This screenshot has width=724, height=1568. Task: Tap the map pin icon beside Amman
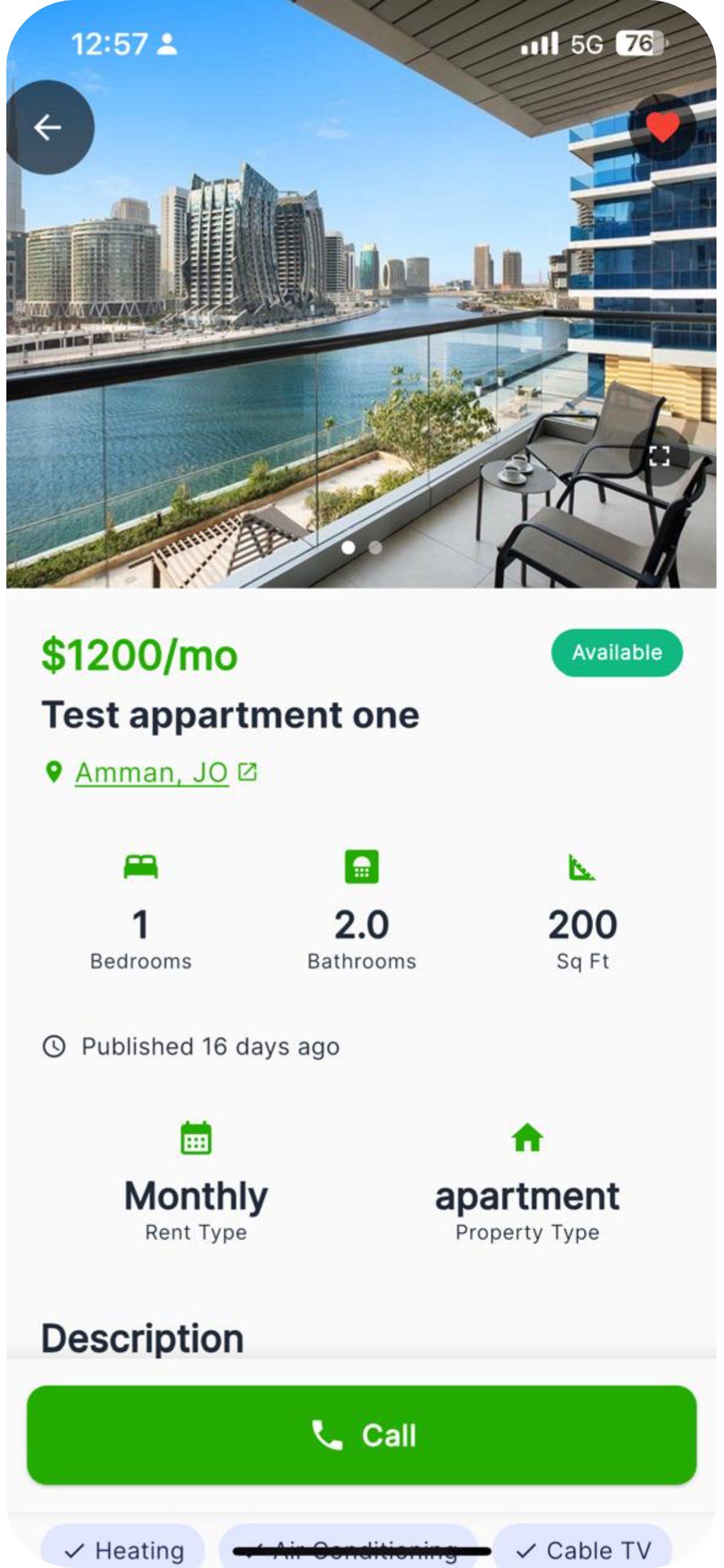point(55,771)
